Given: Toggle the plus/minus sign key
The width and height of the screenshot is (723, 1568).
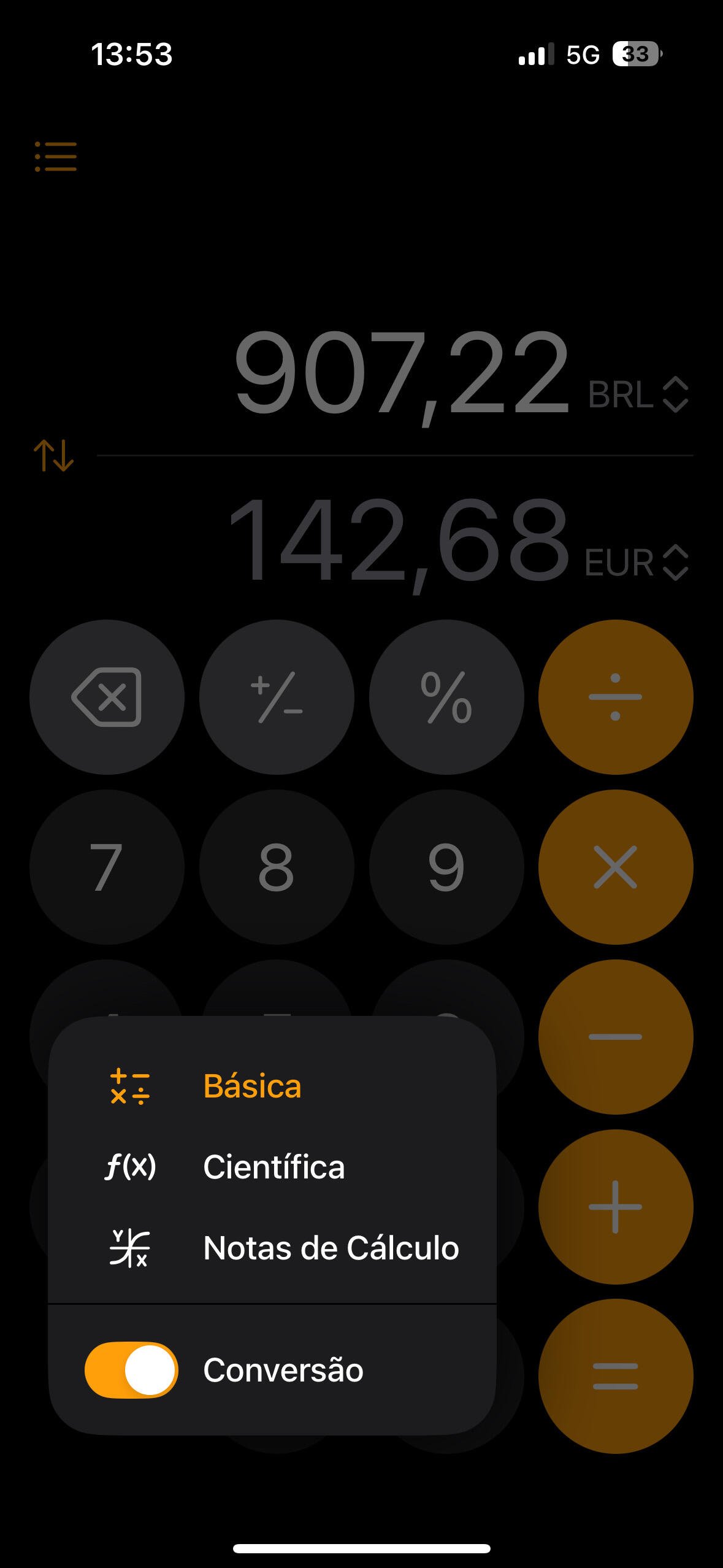Looking at the screenshot, I should tap(277, 697).
